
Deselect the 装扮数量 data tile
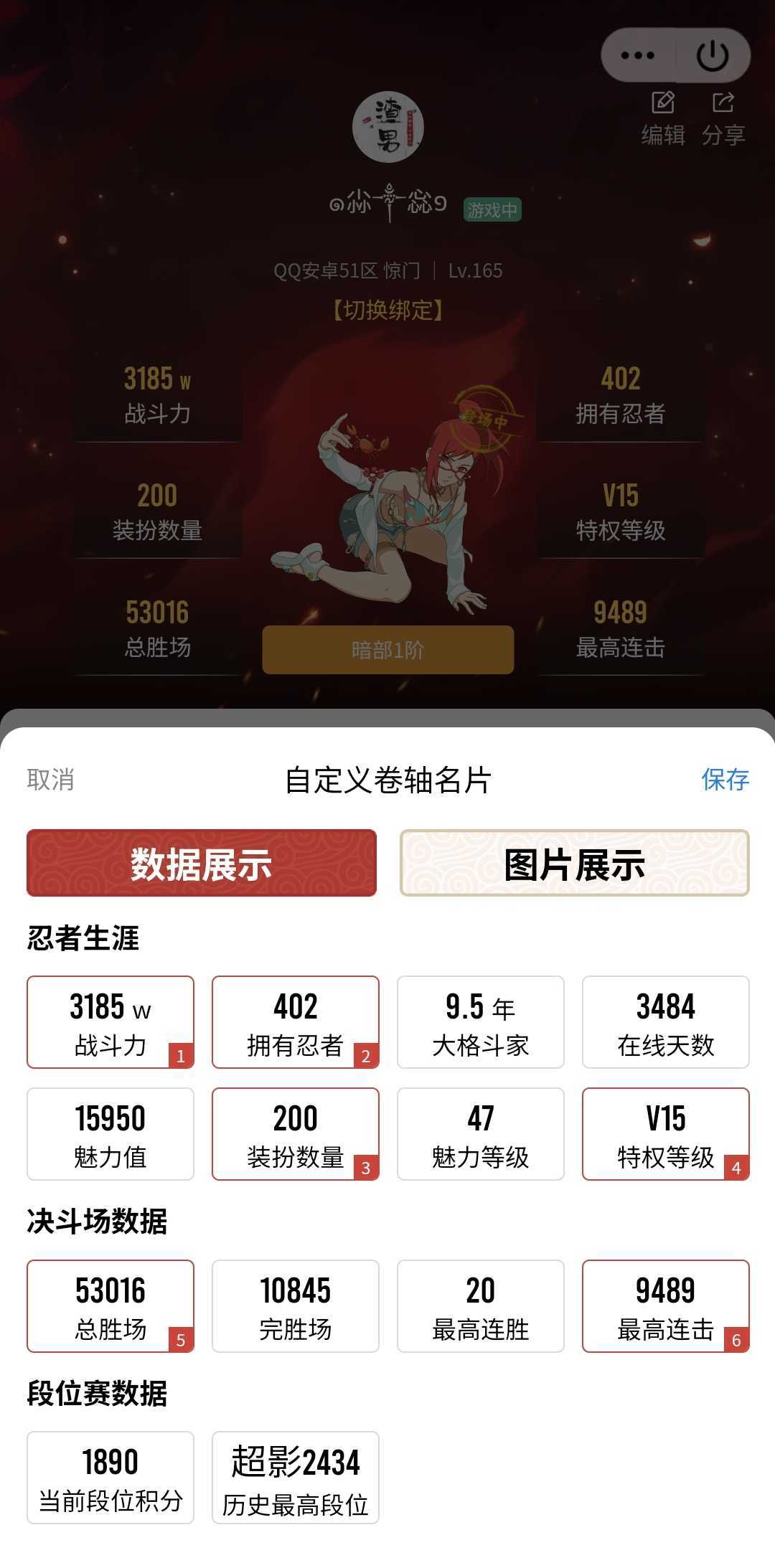pyautogui.click(x=296, y=1134)
